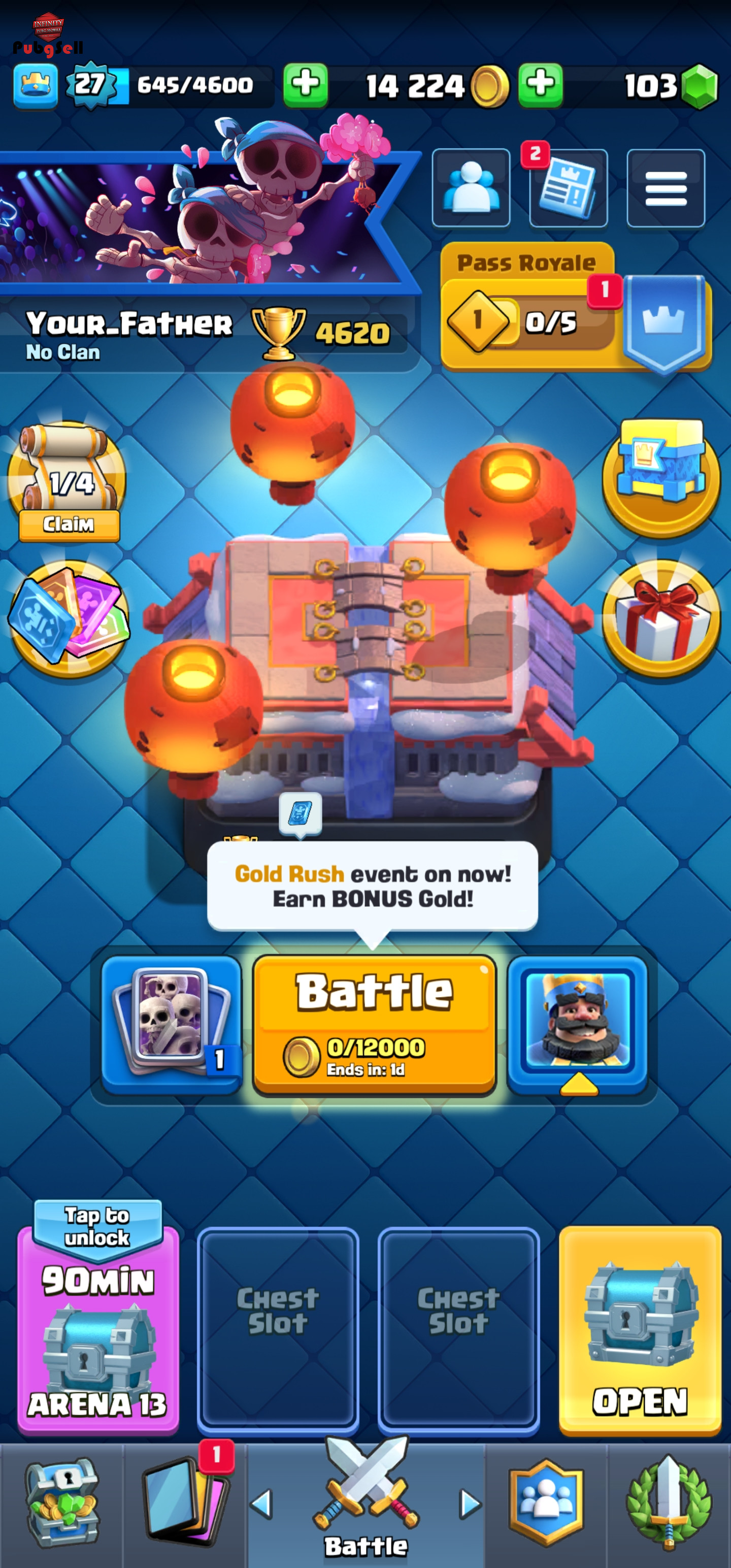Viewport: 731px width, 1568px height.
Task: Add more gems with plus button
Action: click(541, 85)
